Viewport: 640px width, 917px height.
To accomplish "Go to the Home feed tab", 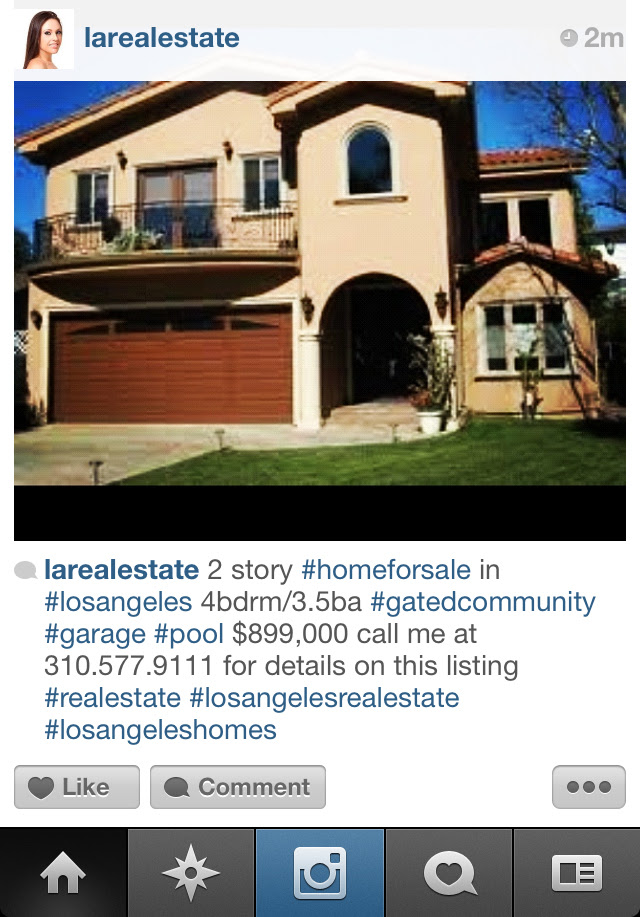I will 64,873.
